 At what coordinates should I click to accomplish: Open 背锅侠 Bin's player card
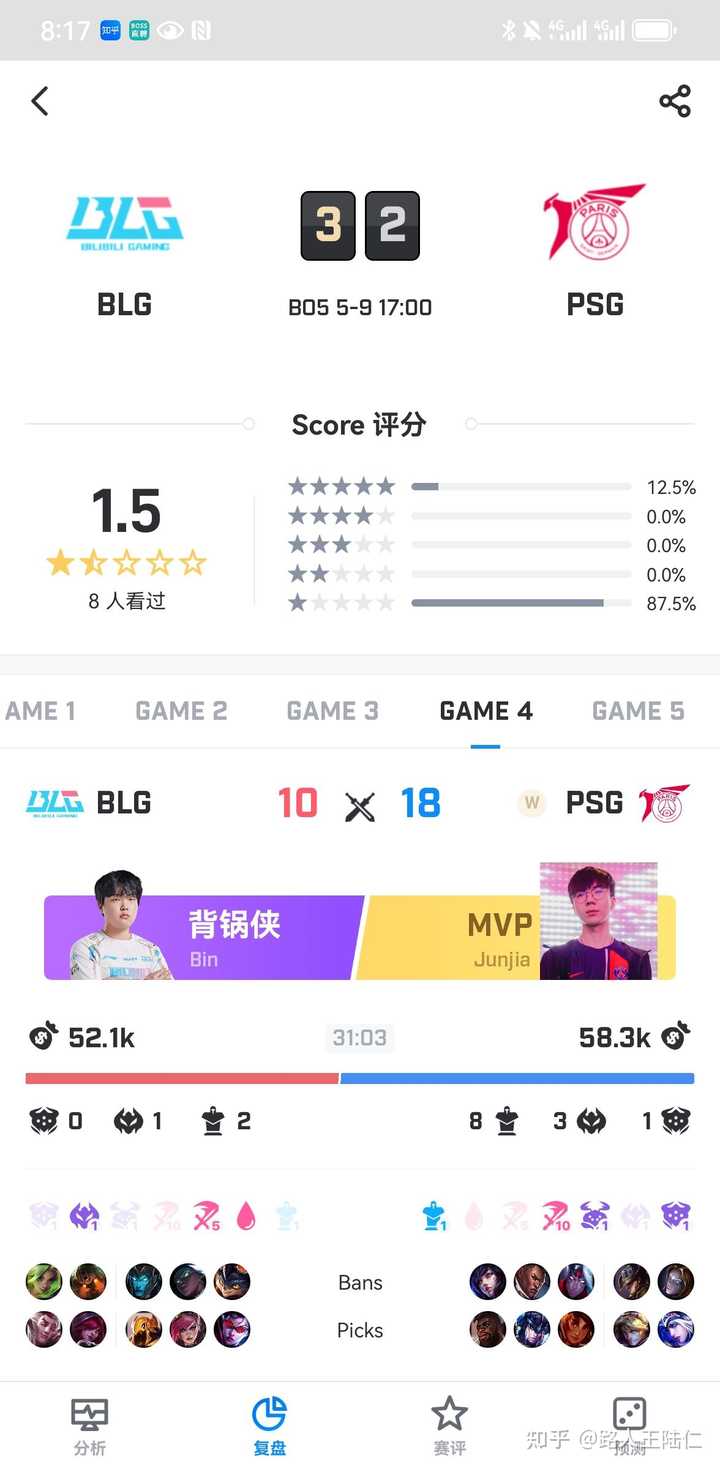point(200,937)
